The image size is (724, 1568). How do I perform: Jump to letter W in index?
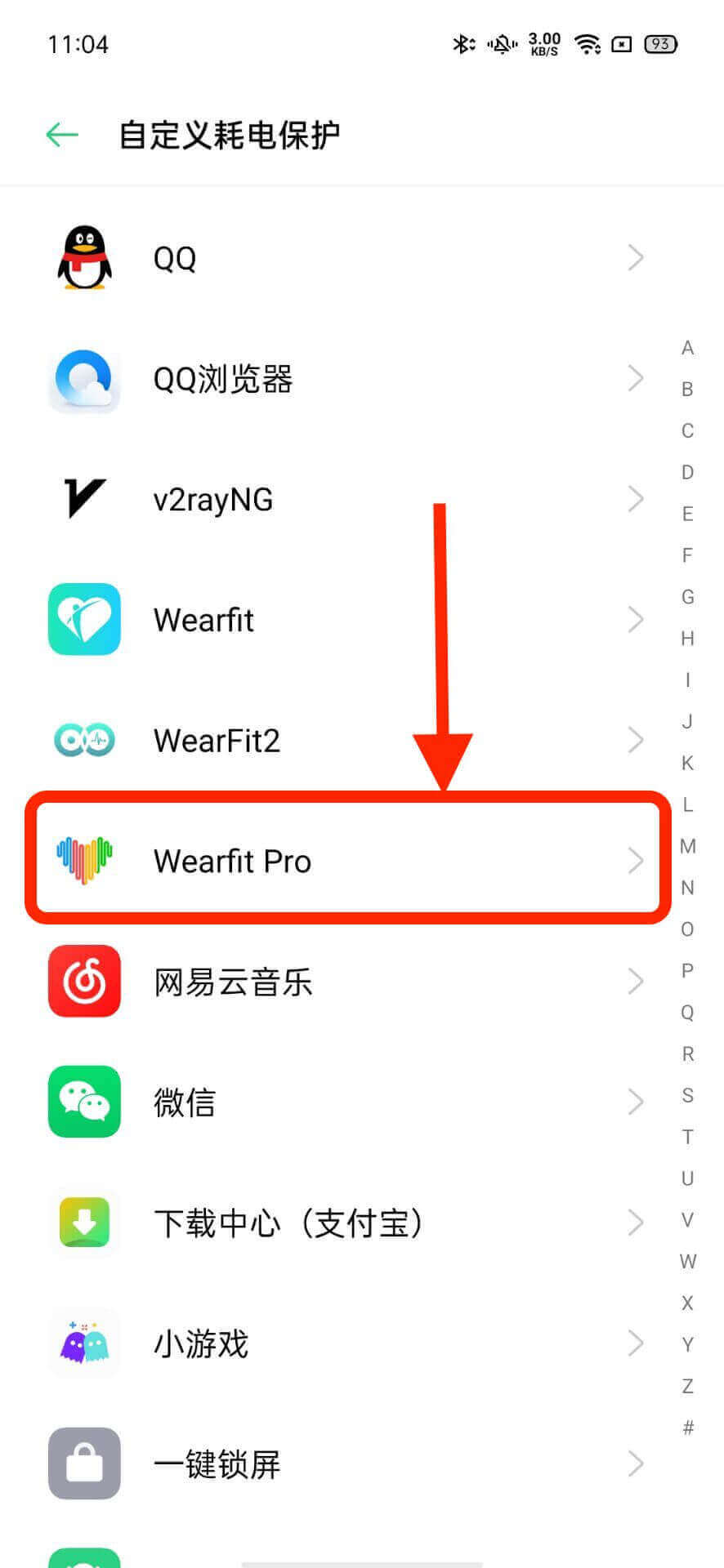[x=688, y=1262]
